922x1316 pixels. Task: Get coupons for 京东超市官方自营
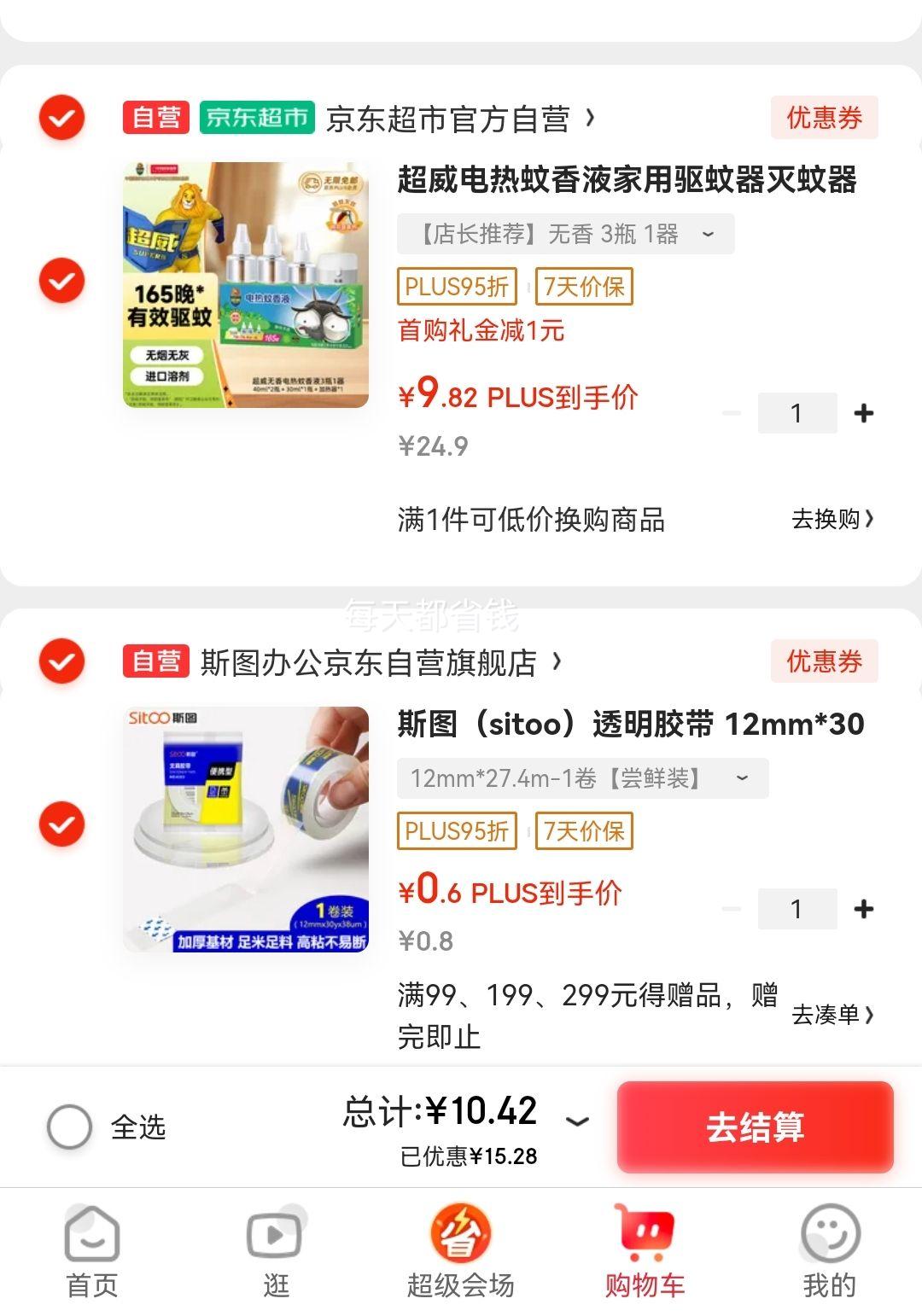824,118
